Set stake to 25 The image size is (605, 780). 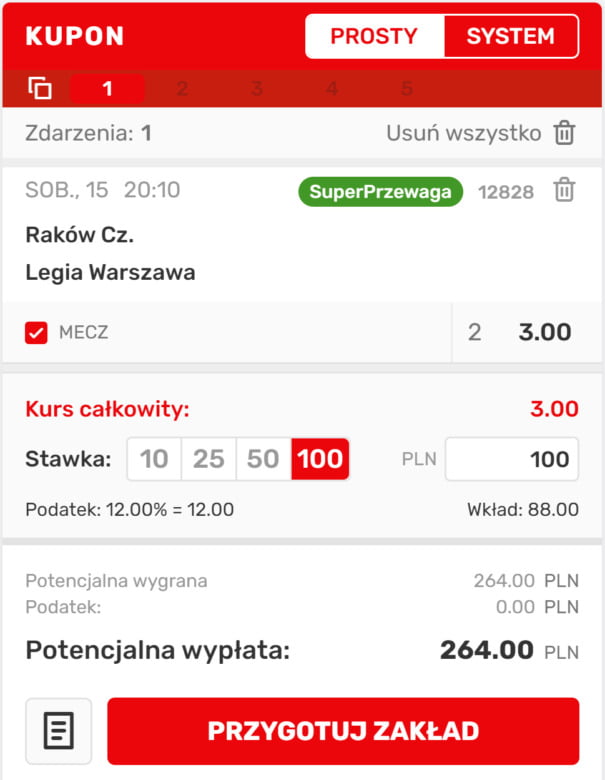208,459
